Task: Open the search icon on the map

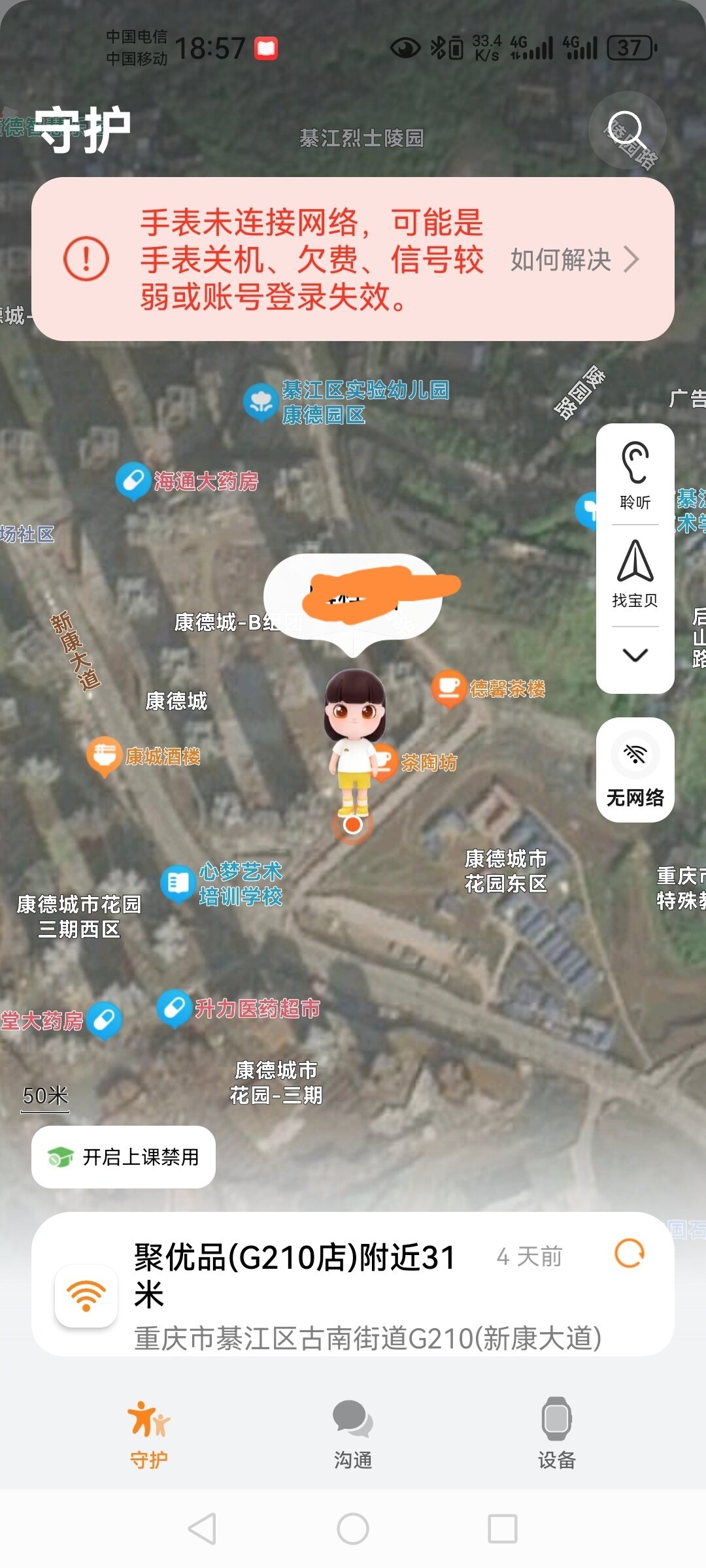Action: click(627, 131)
